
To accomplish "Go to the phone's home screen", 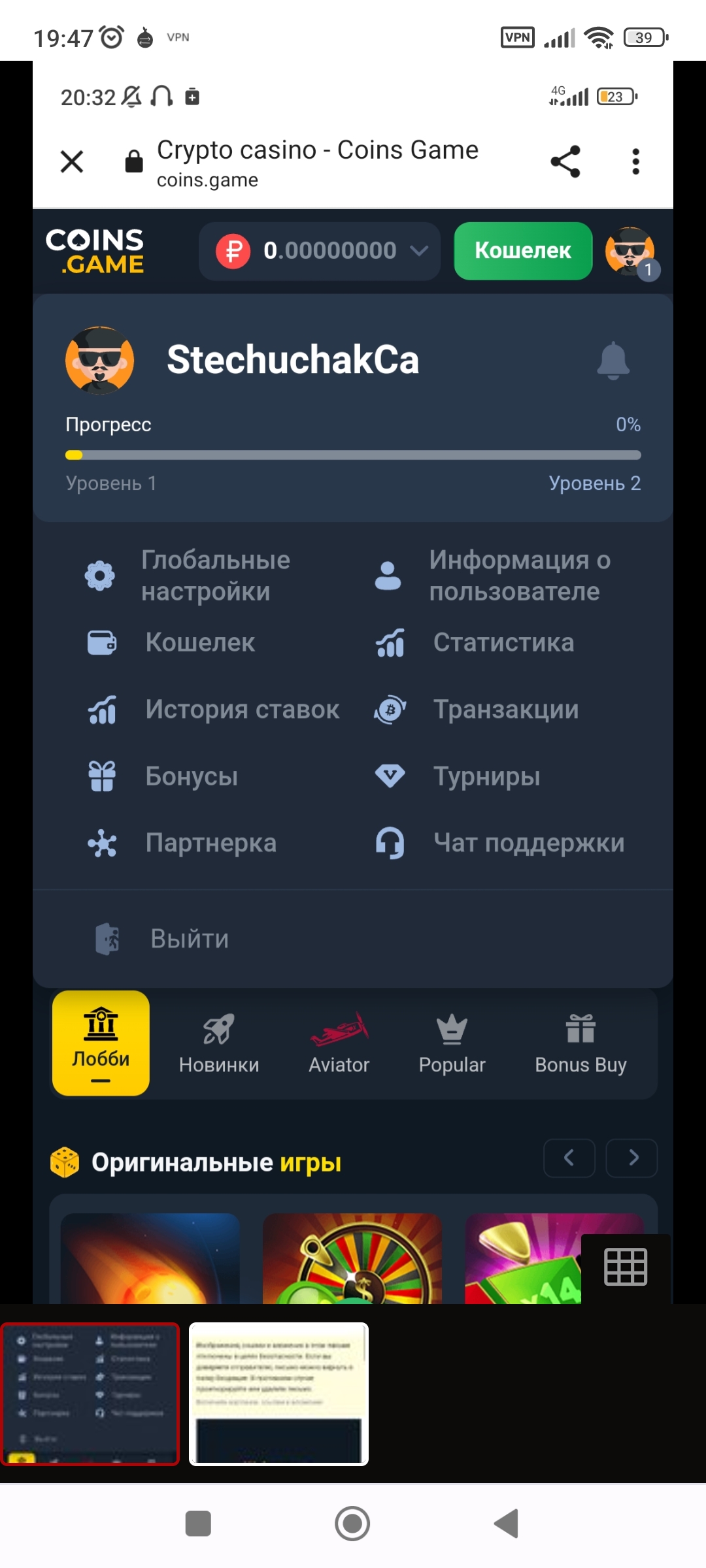I will pos(352,1524).
